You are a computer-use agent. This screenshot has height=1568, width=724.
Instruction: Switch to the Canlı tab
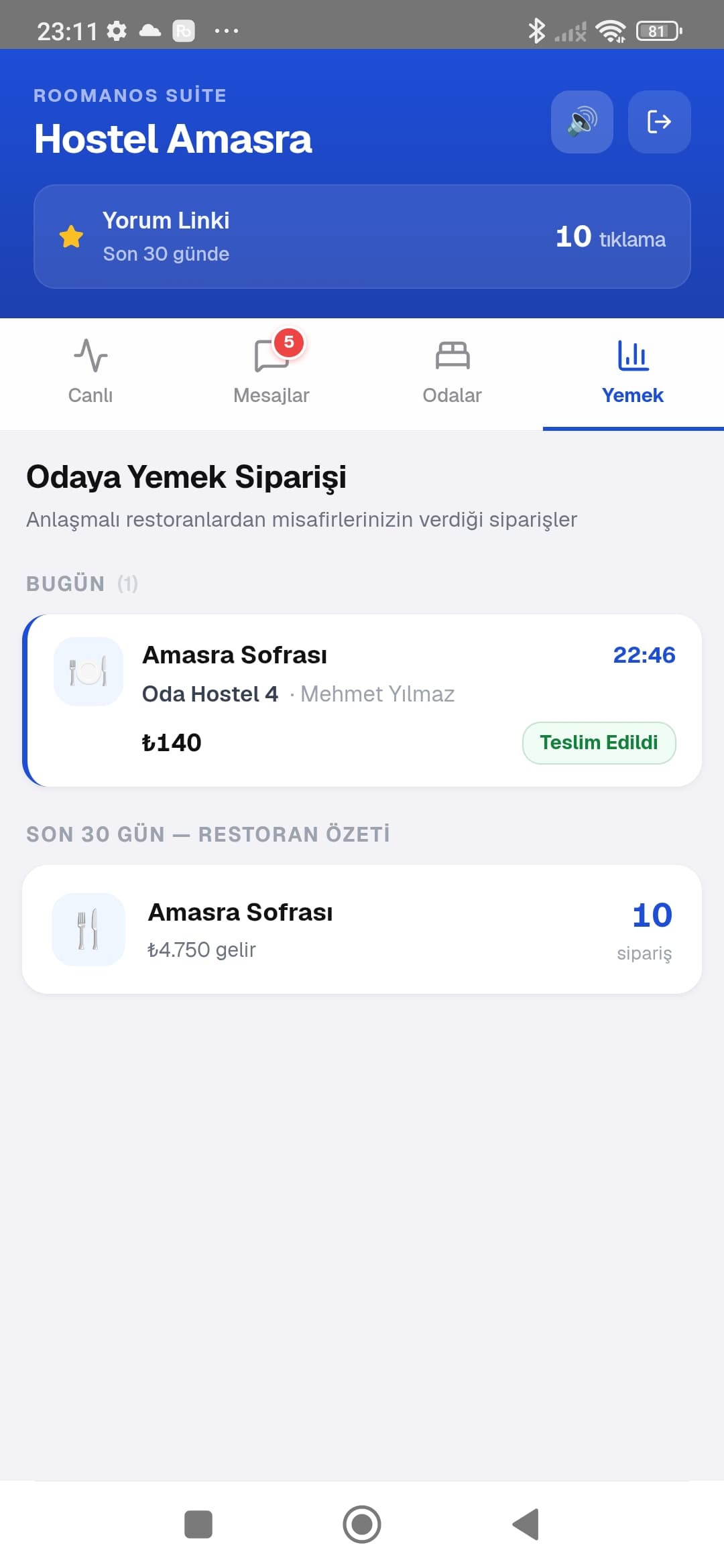90,374
